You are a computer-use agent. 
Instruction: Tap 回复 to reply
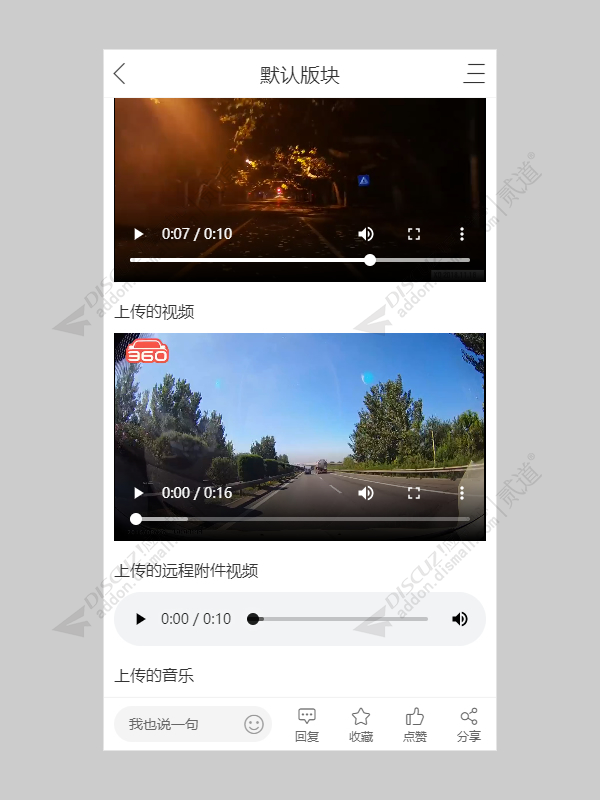[307, 725]
